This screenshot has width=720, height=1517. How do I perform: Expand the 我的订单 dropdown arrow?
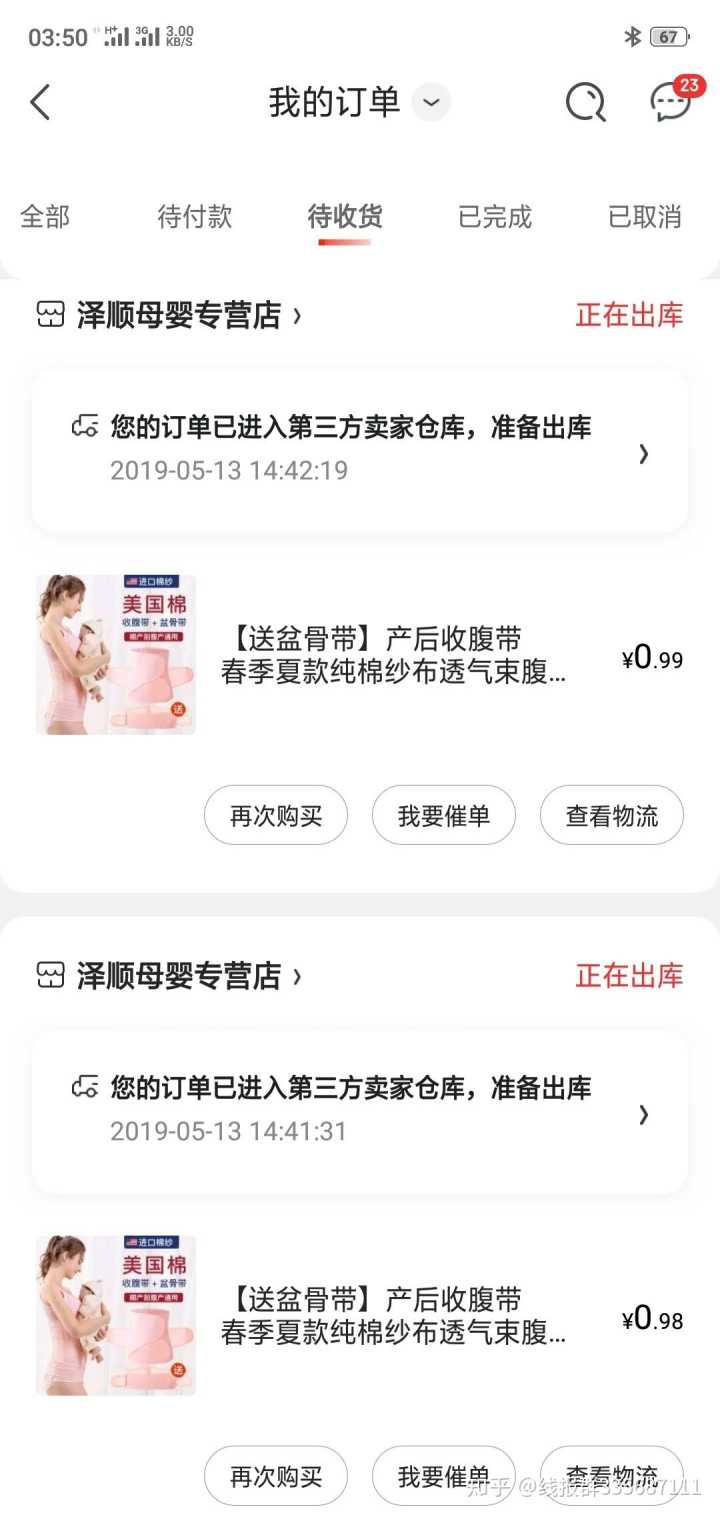click(x=431, y=102)
